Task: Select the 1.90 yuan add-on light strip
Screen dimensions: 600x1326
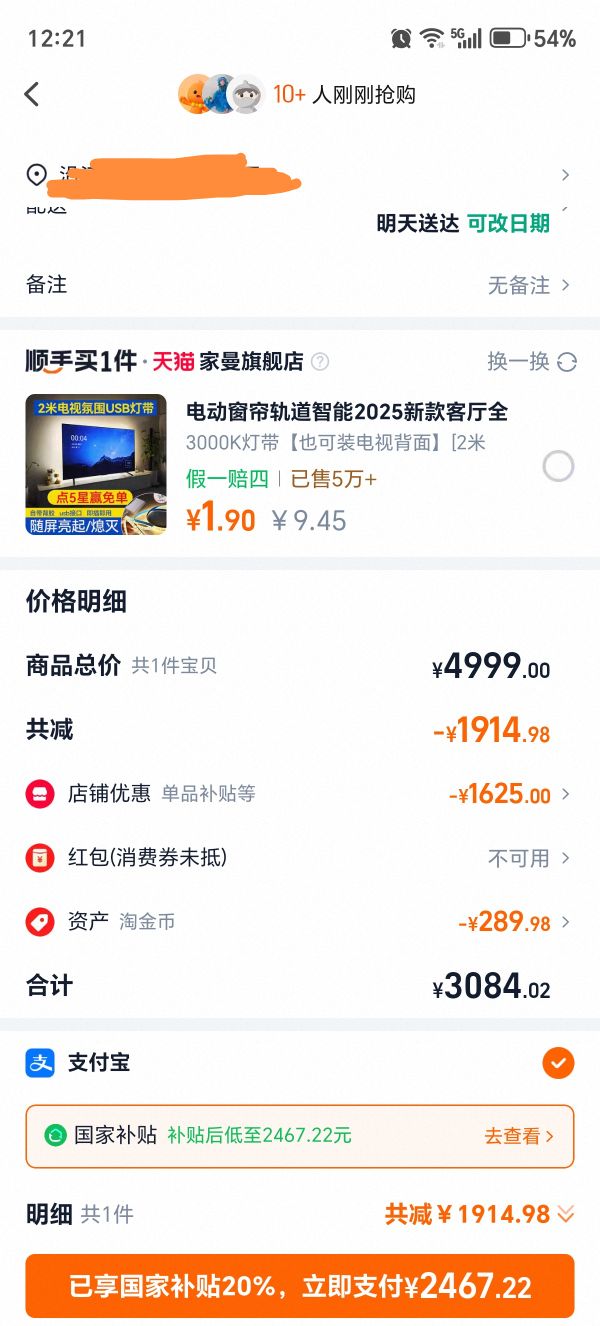Action: (558, 466)
